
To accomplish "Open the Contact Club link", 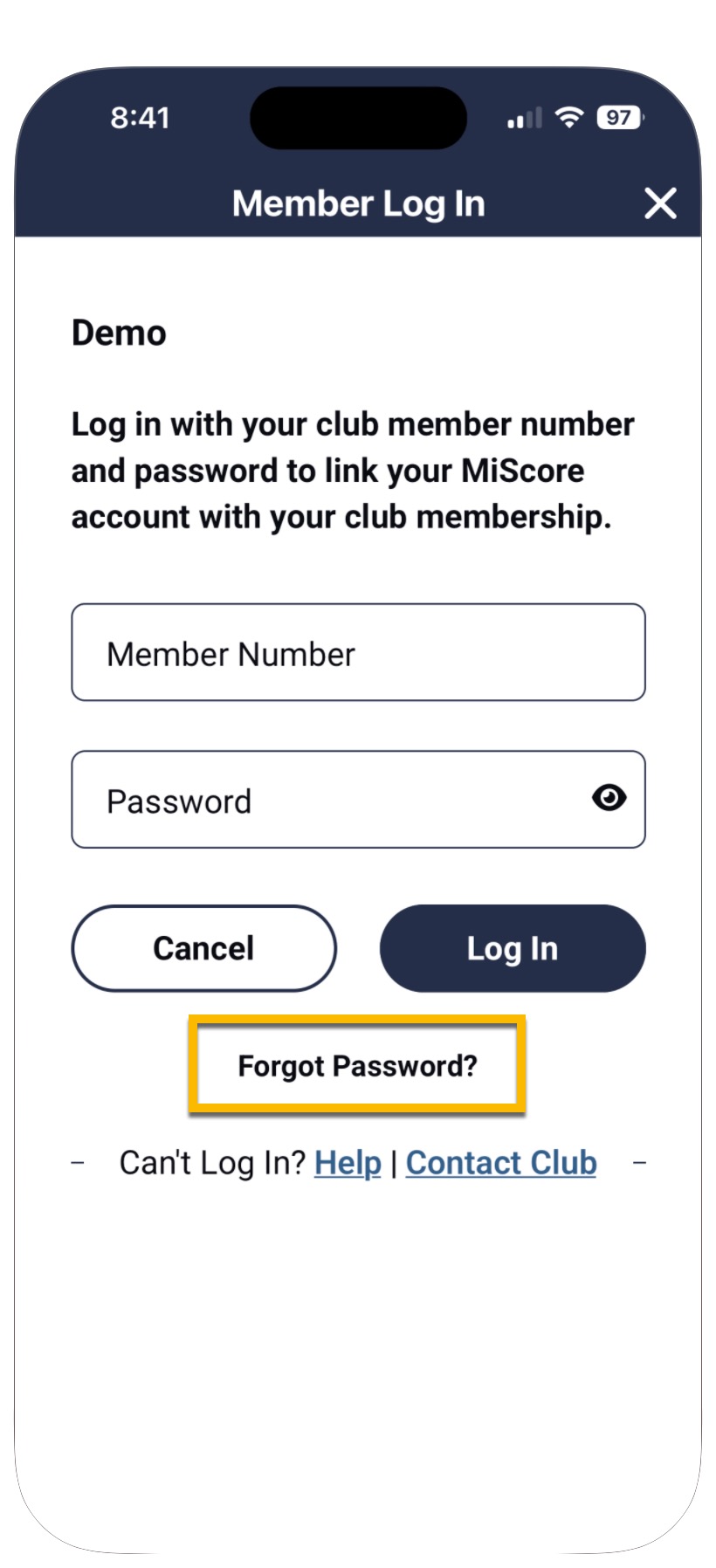I will tap(501, 1163).
